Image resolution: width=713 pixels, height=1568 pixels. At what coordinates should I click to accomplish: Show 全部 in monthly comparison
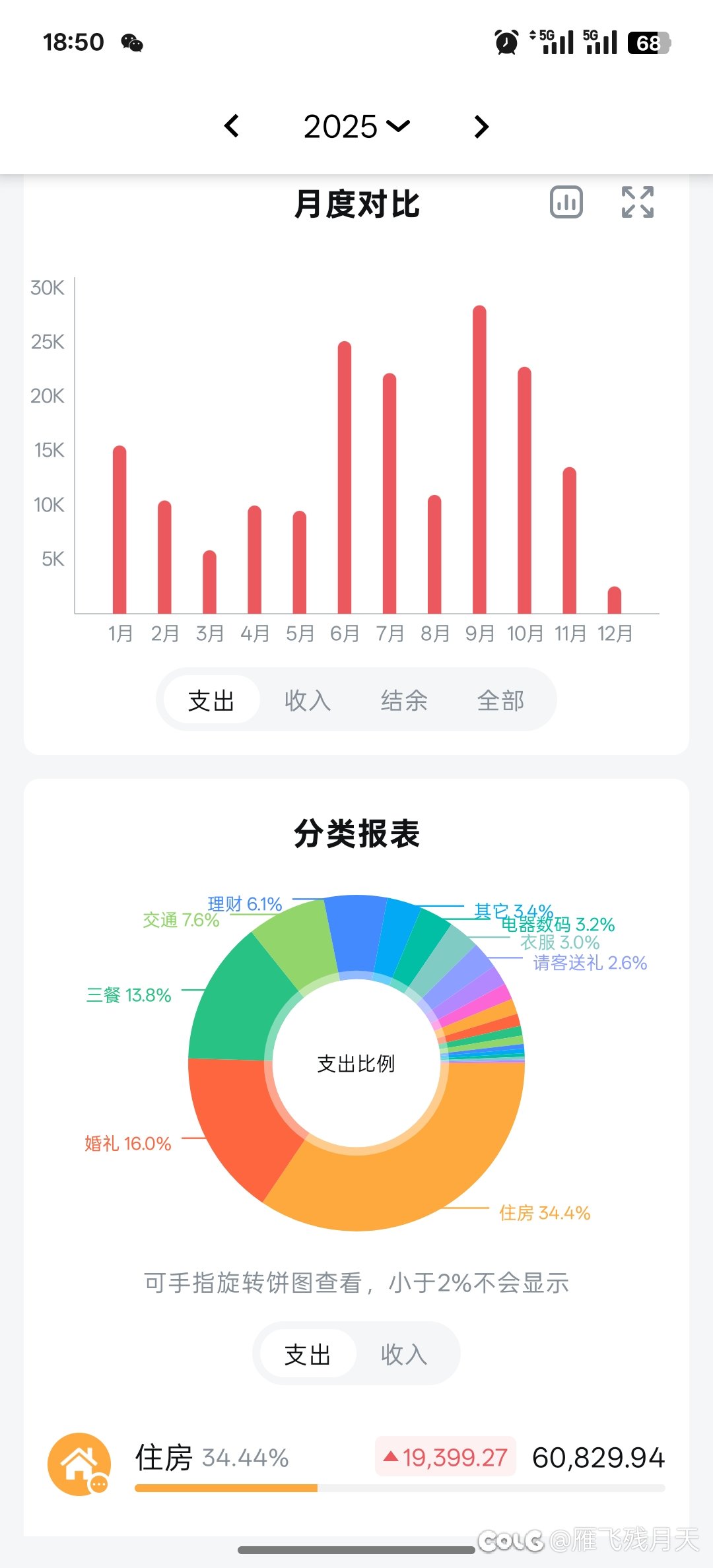[500, 700]
